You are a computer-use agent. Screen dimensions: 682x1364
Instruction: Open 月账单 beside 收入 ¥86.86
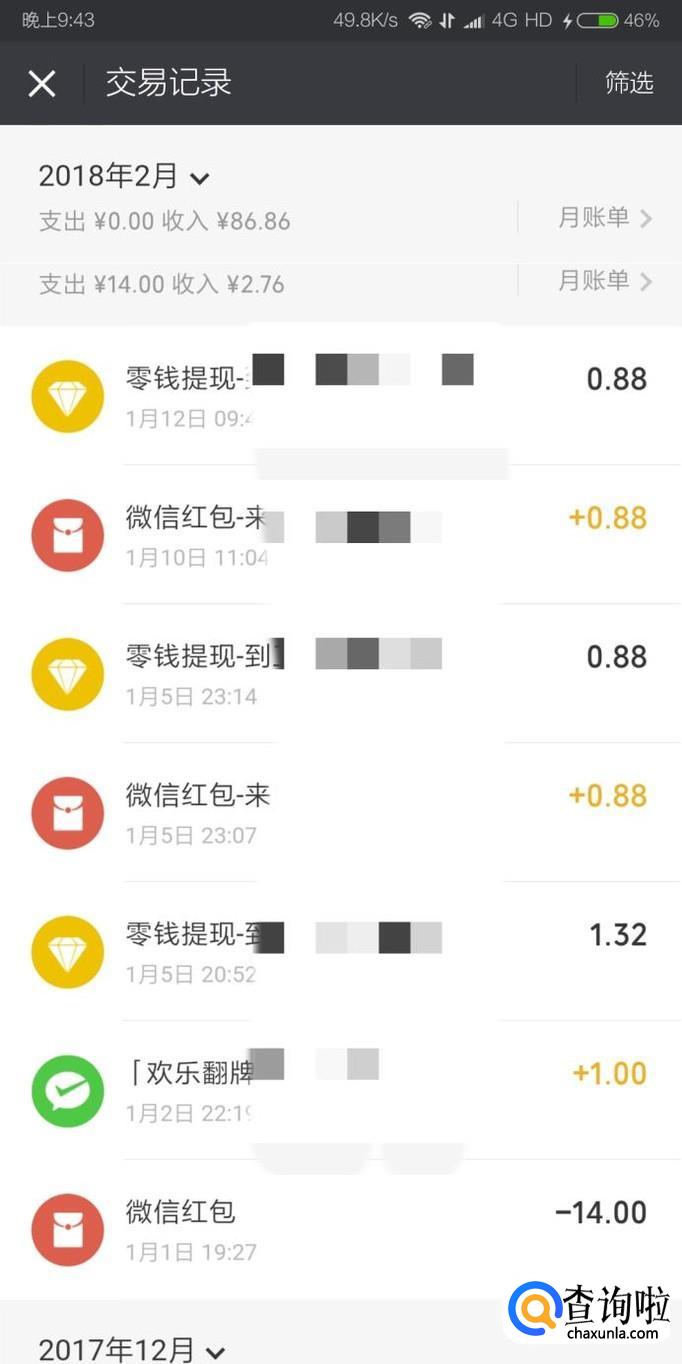(604, 218)
